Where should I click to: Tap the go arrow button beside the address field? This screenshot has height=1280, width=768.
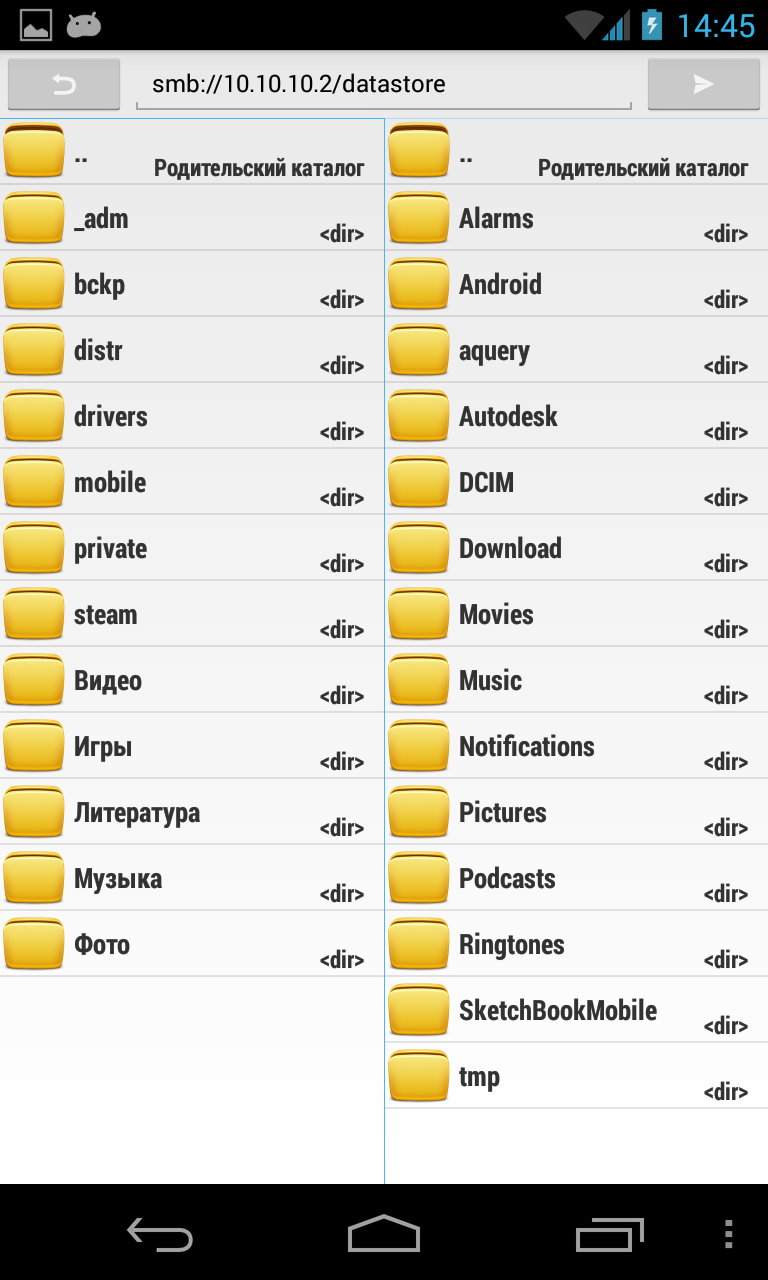pos(704,85)
